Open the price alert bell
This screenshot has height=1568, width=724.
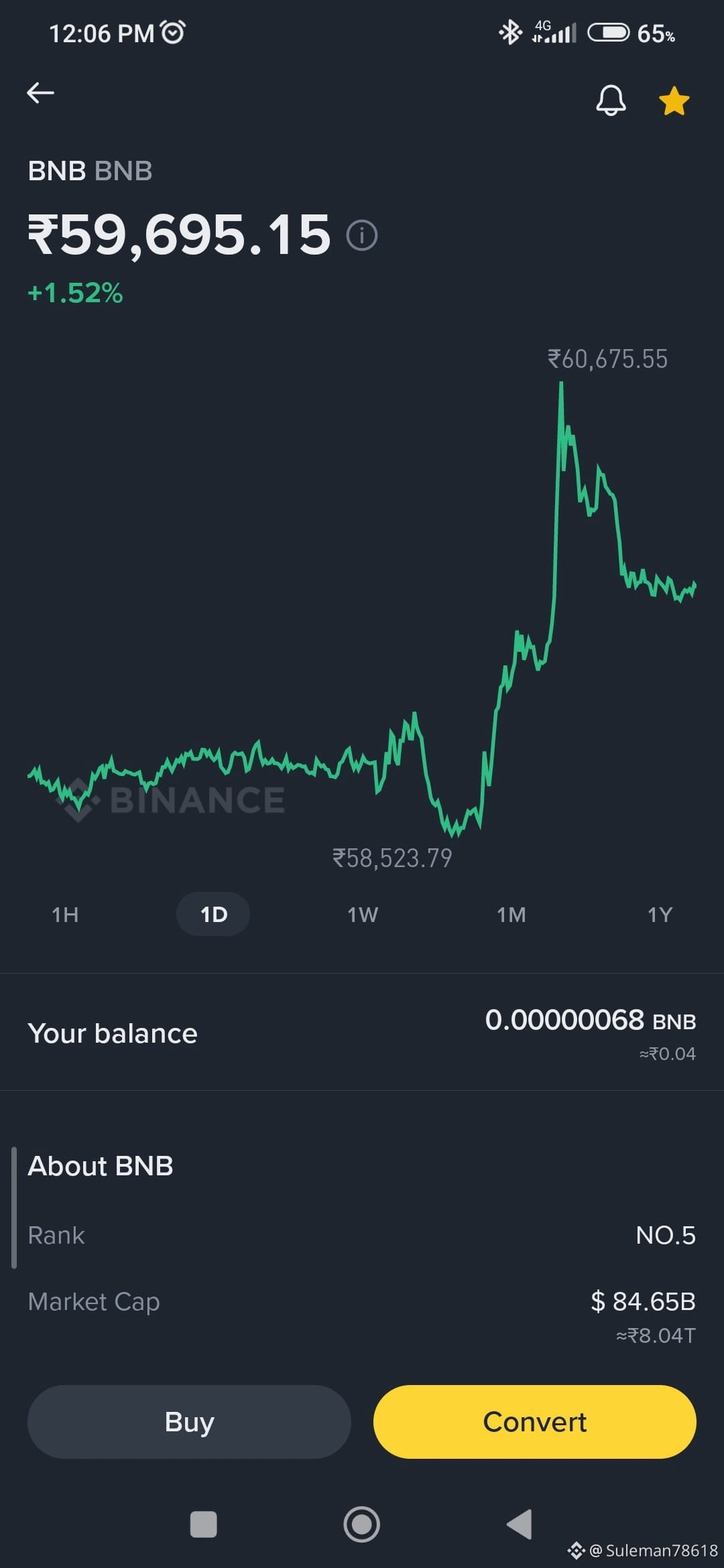[611, 101]
